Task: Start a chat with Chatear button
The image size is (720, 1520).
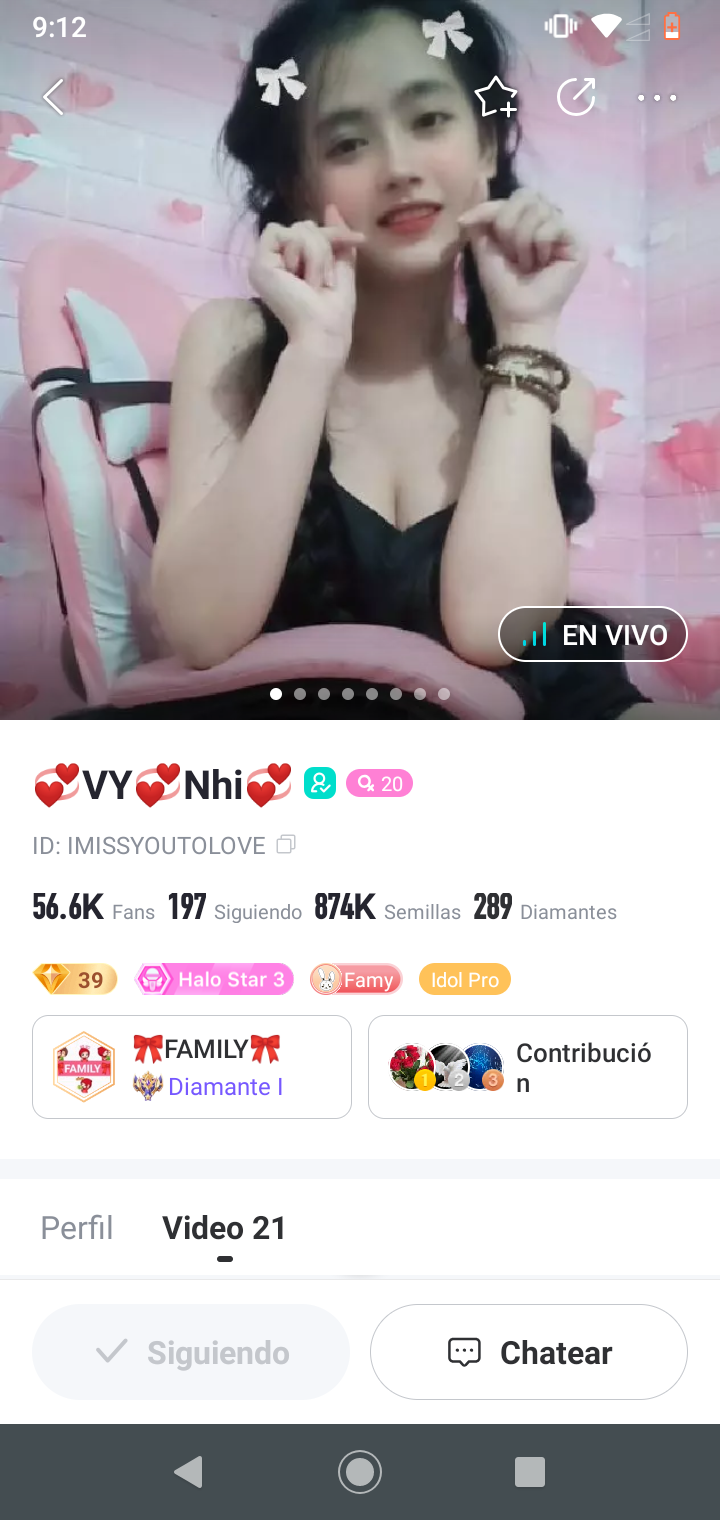Action: tap(528, 1352)
